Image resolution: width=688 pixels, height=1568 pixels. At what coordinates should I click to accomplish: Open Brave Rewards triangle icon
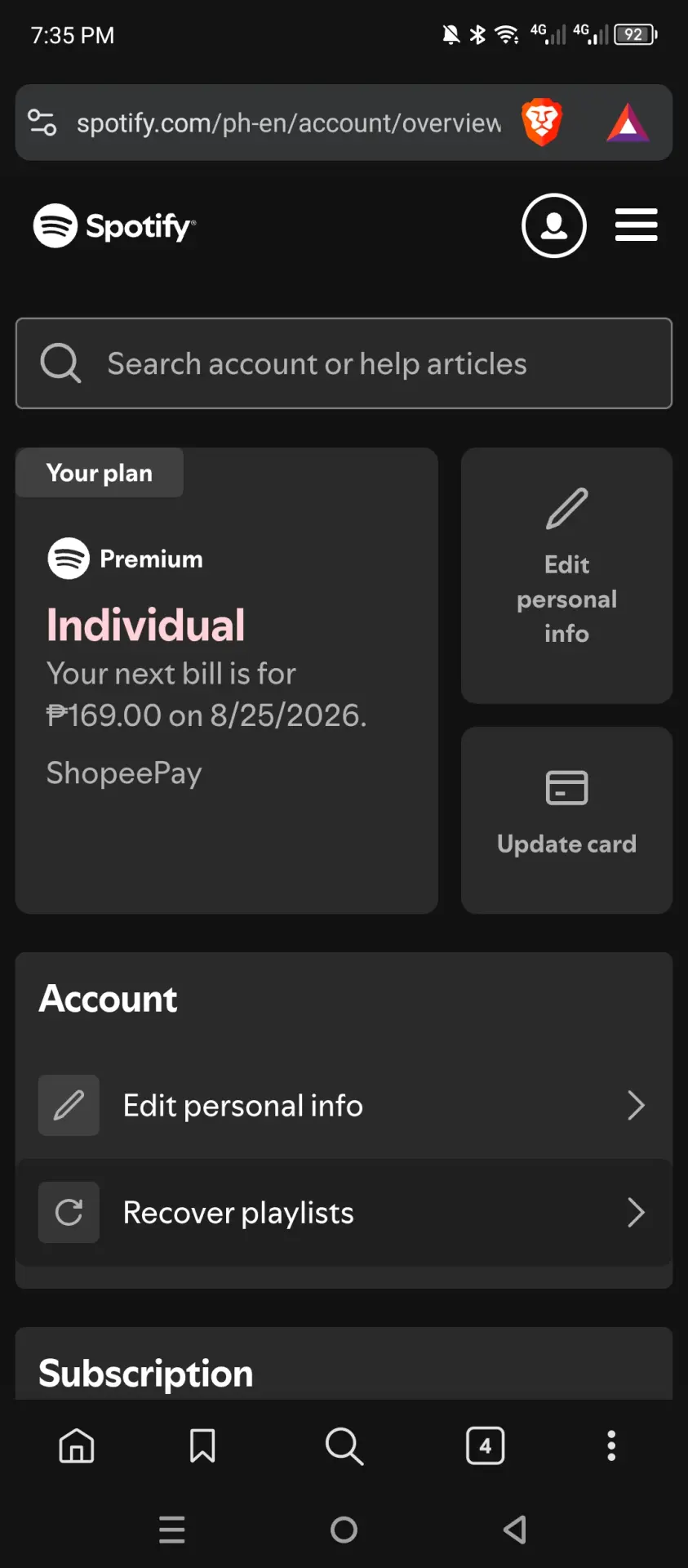(x=628, y=122)
